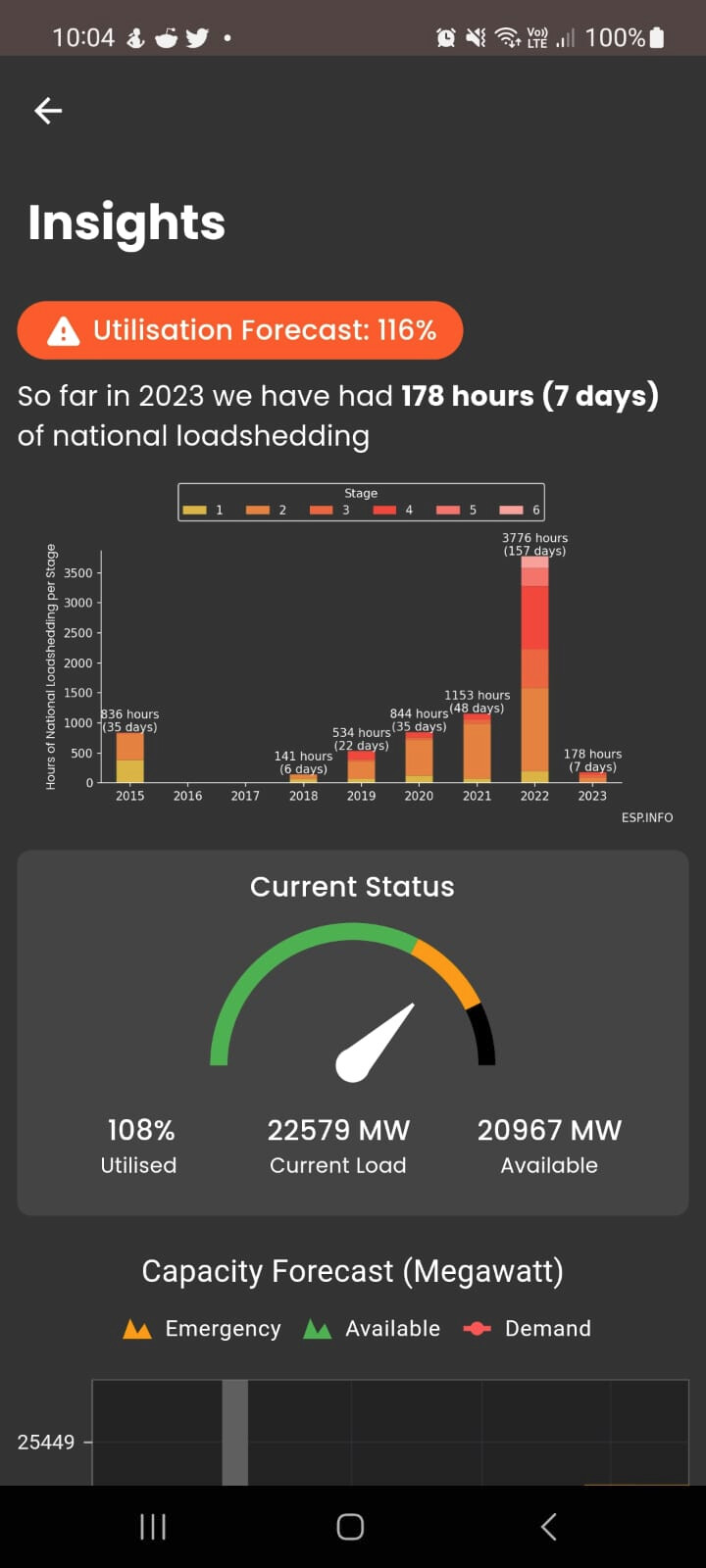706x1568 pixels.
Task: Tap the Utilisation Forecast 116% warning chip
Action: point(240,330)
